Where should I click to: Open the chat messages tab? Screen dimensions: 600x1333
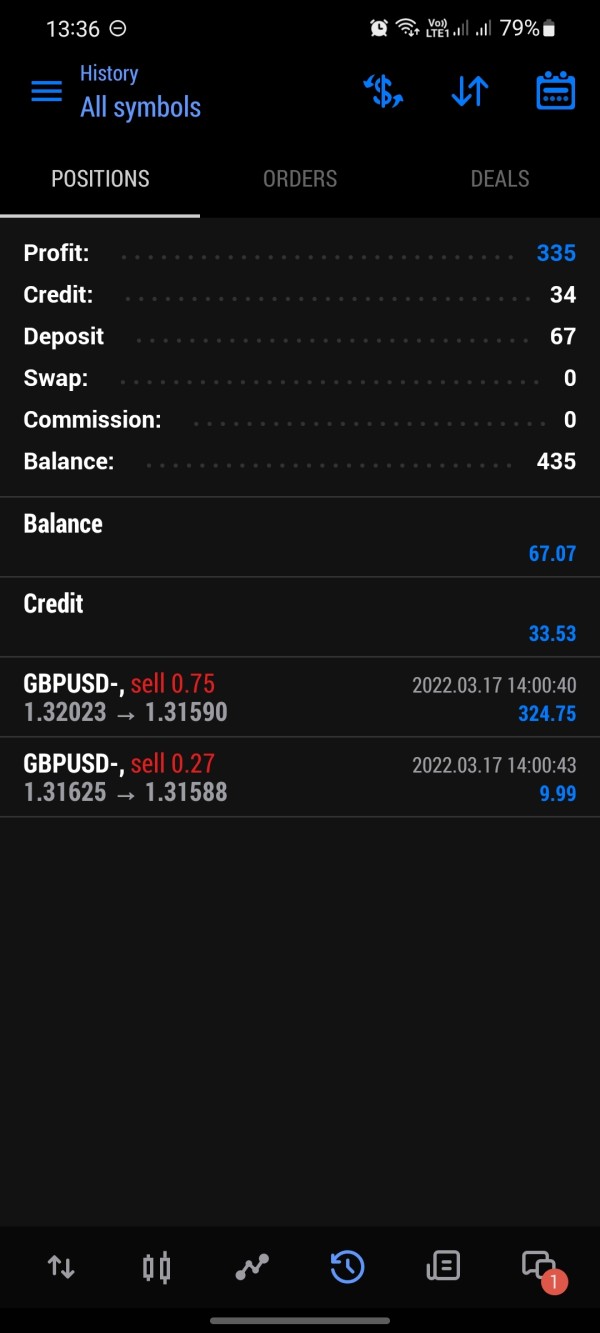pyautogui.click(x=540, y=1267)
